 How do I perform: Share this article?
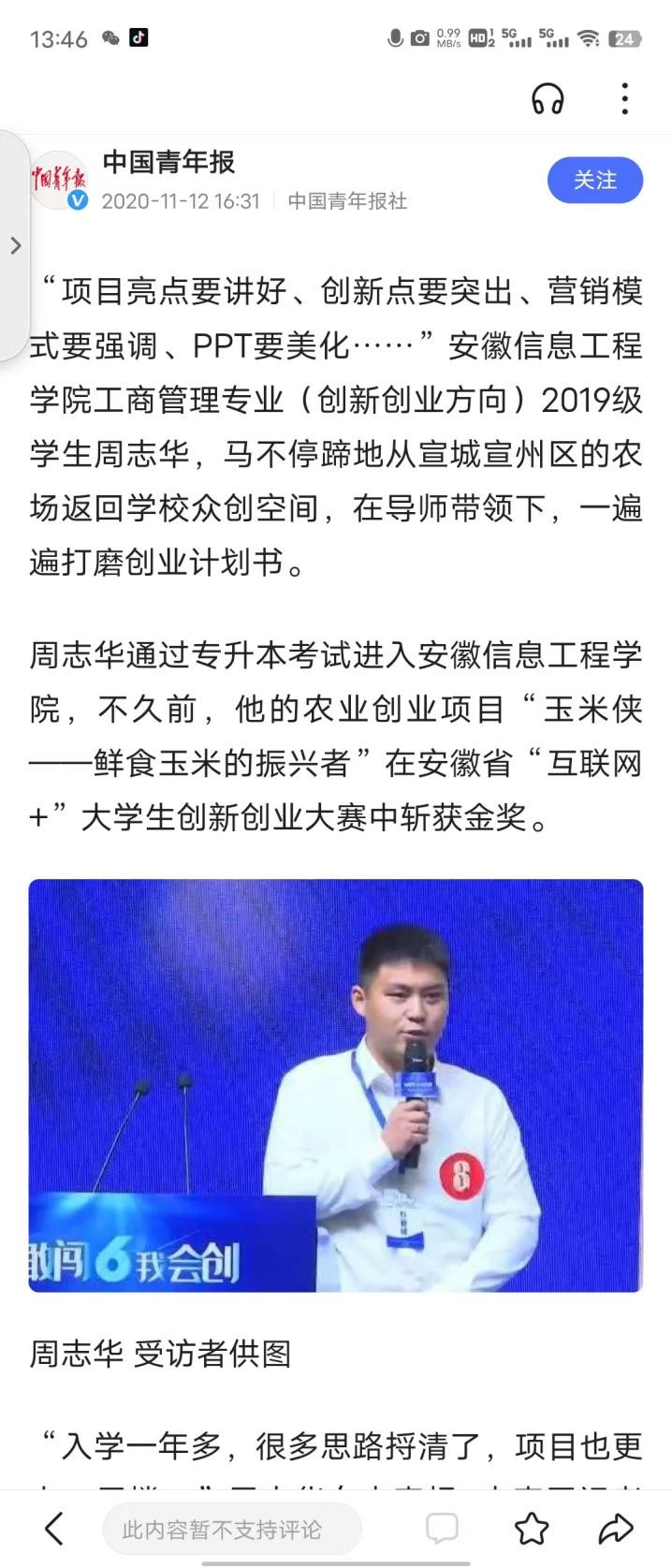click(x=616, y=1529)
